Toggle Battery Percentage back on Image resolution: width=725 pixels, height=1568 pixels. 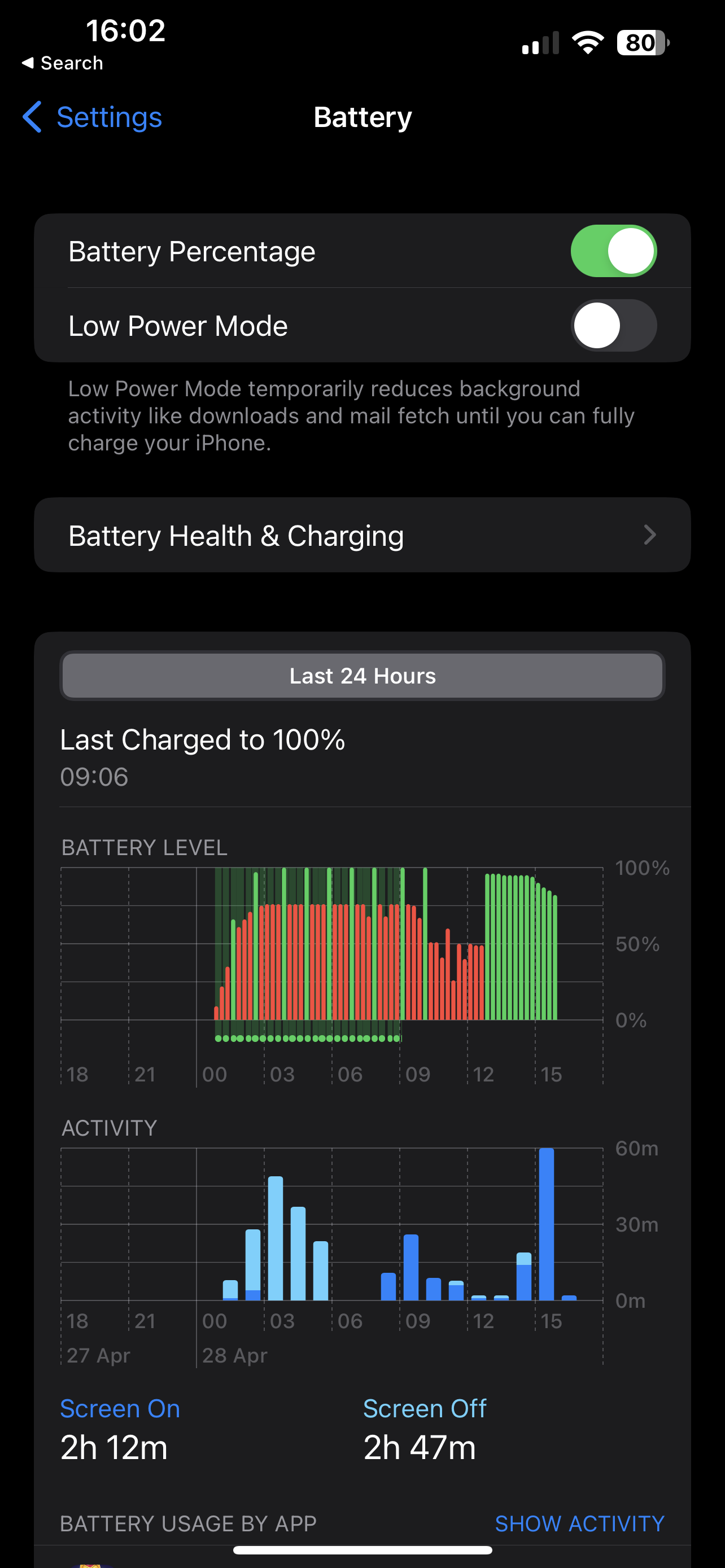(613, 250)
